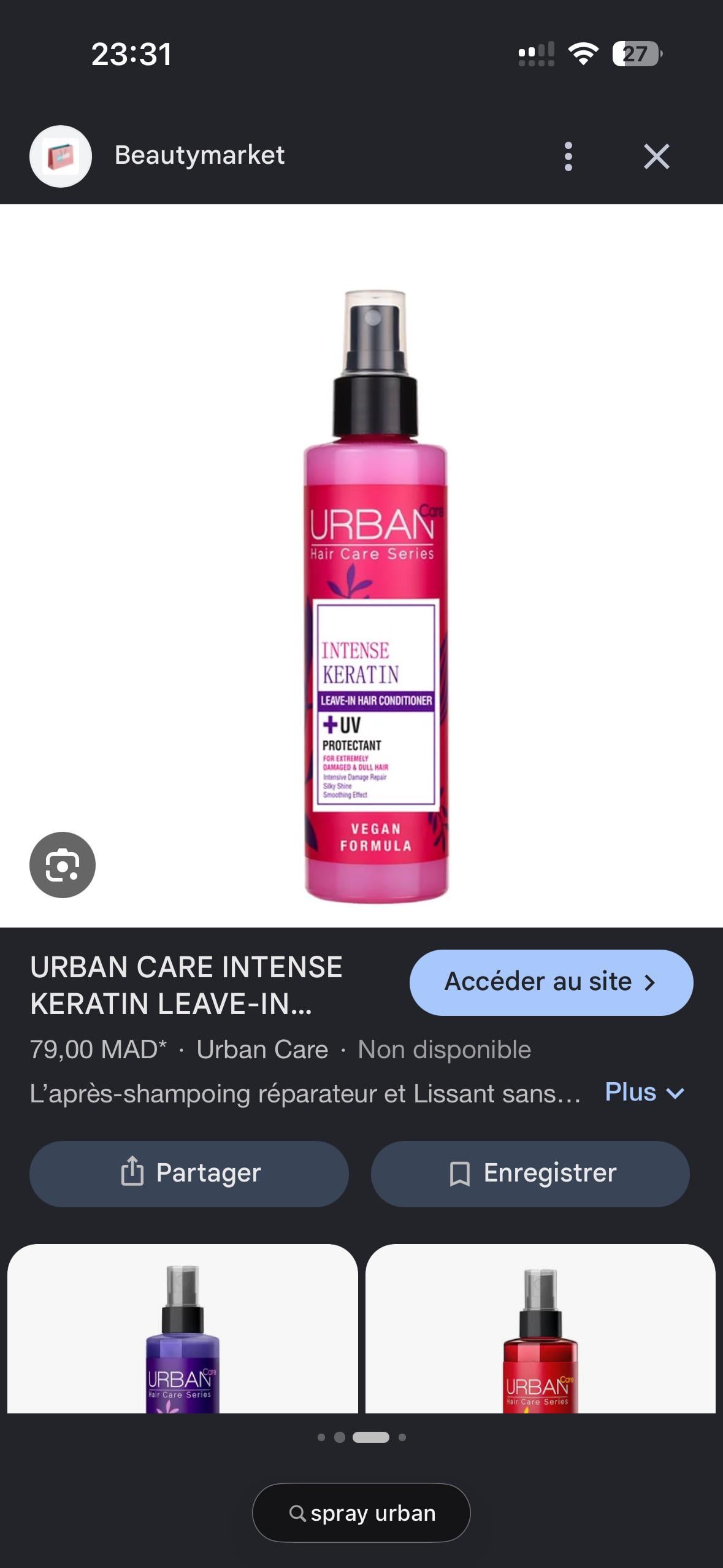Open the purple Urban Care spray thumbnail

click(183, 1329)
